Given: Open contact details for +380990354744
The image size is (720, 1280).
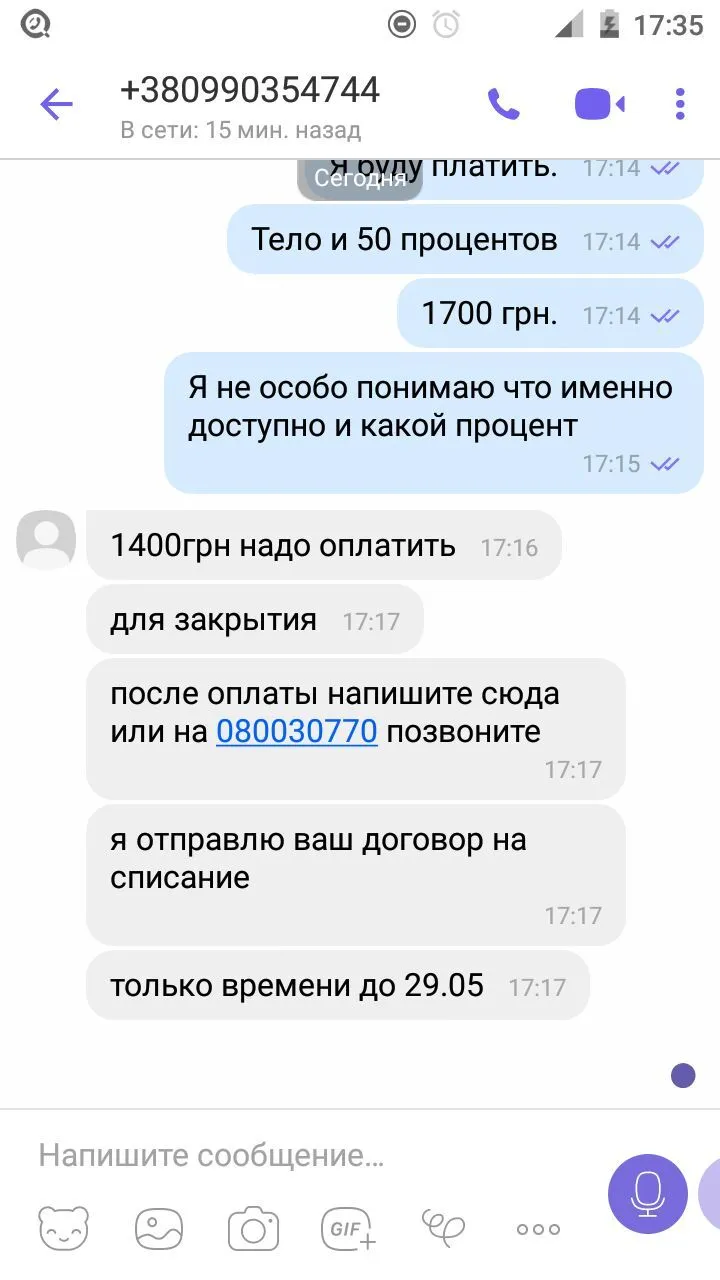Looking at the screenshot, I should point(250,90).
